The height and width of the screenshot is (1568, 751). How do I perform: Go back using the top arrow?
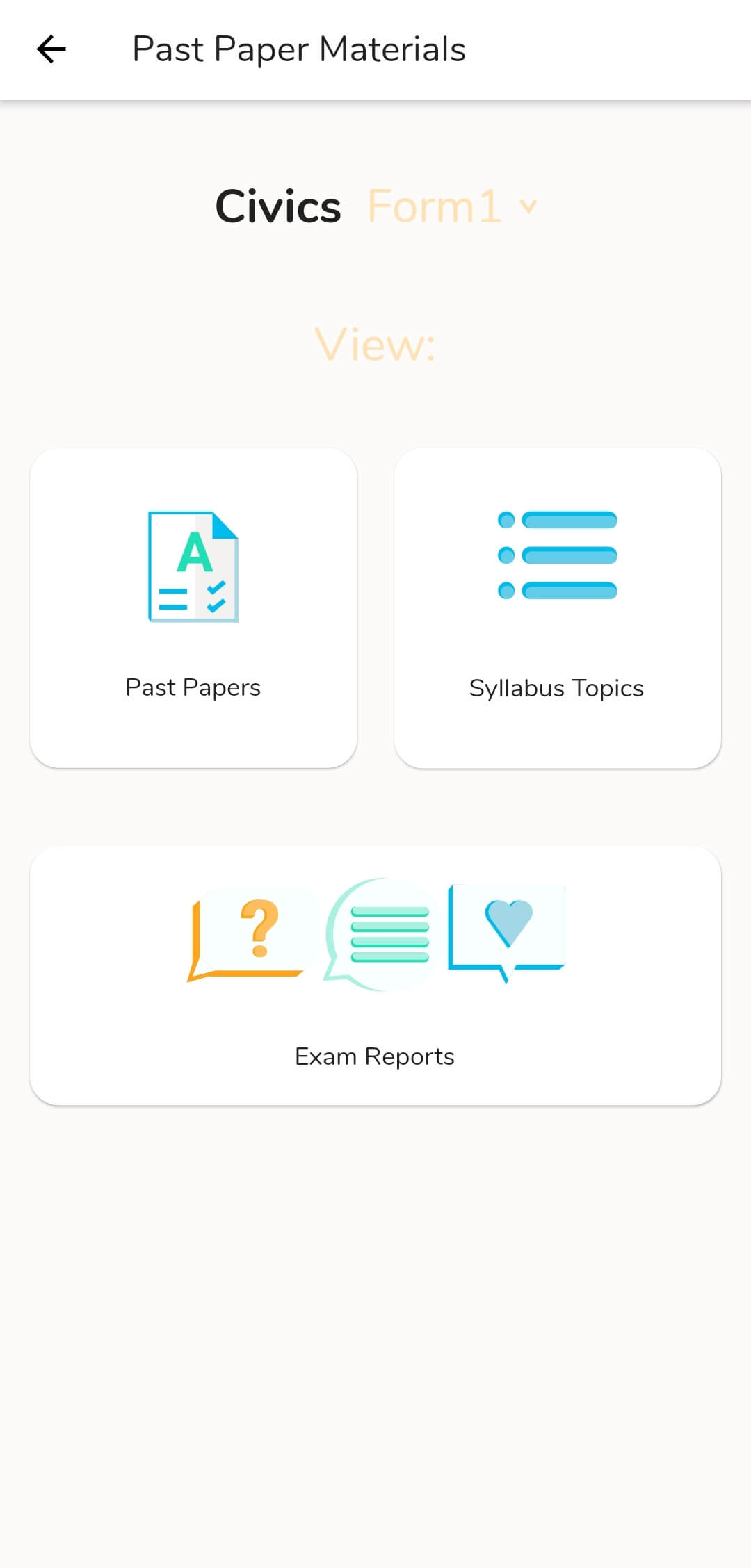click(51, 49)
